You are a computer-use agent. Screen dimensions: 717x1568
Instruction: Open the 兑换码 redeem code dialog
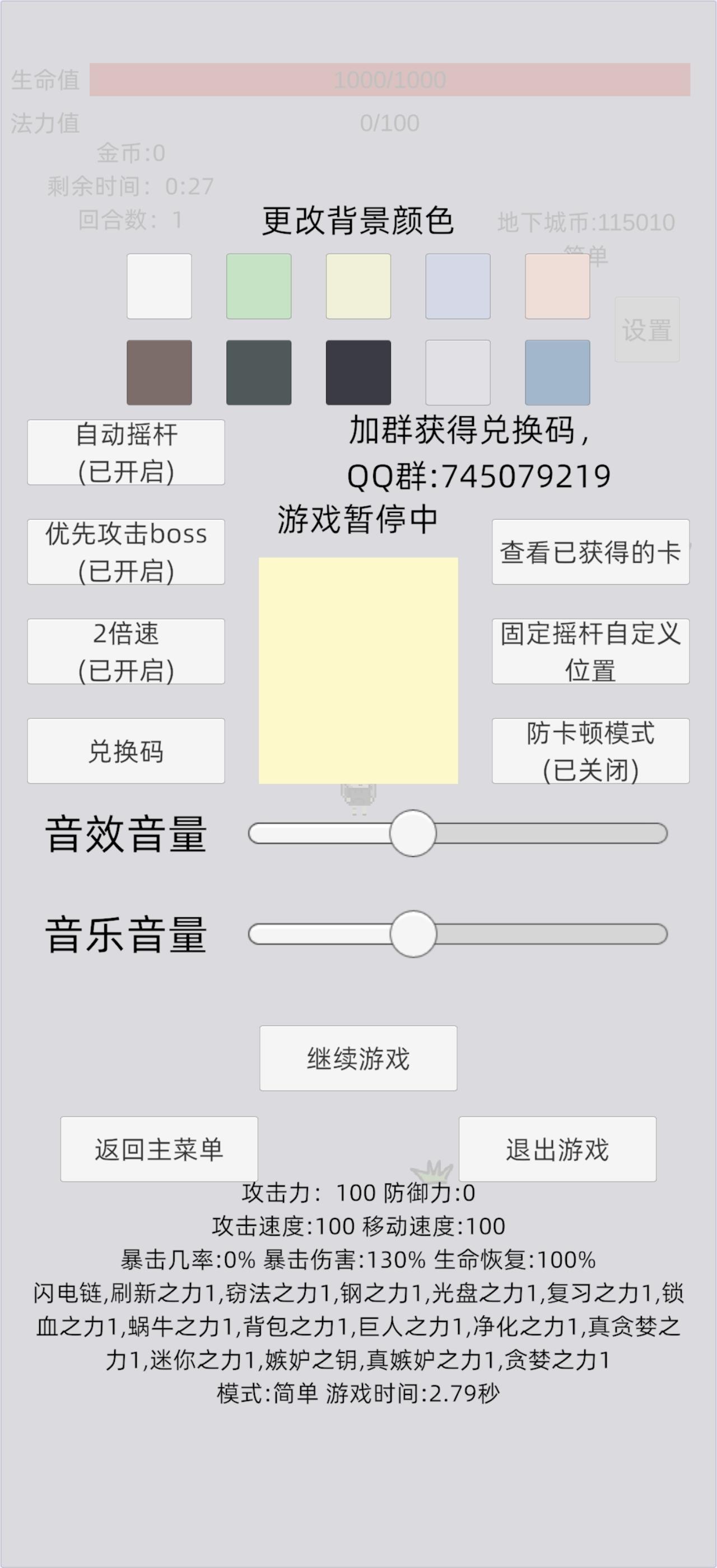click(x=125, y=750)
